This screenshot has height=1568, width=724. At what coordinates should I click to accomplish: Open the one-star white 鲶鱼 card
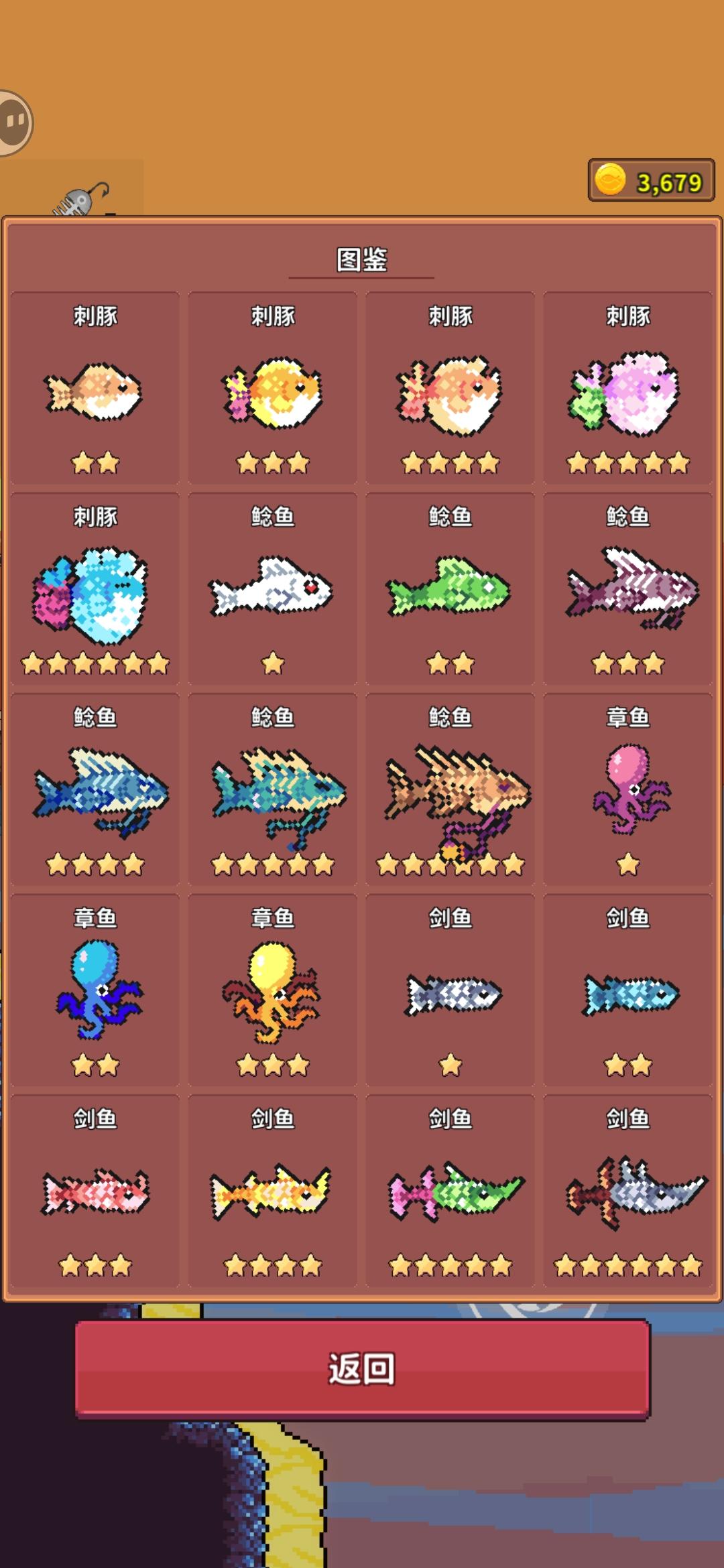pyautogui.click(x=272, y=589)
